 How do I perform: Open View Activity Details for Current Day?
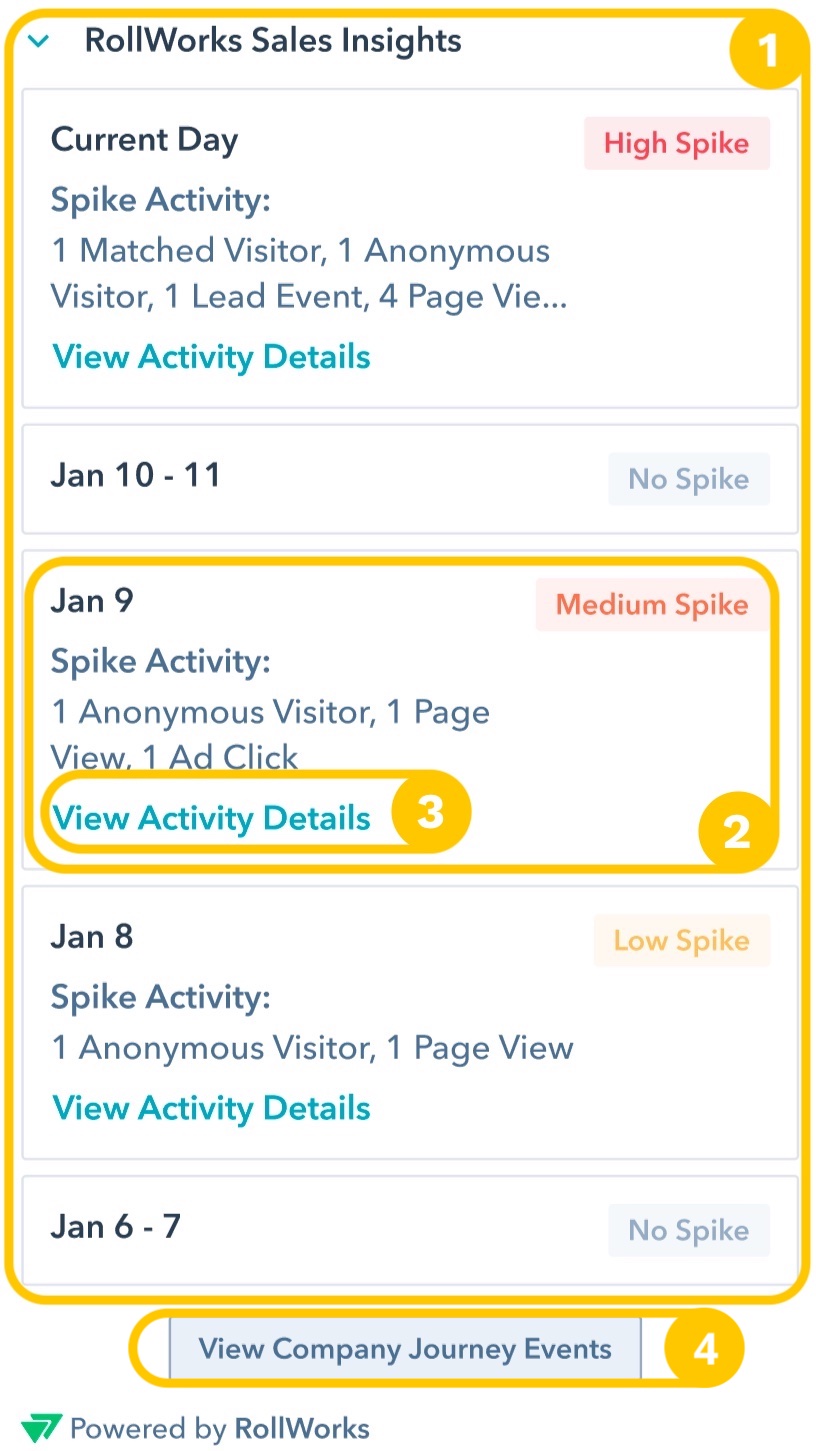(211, 357)
